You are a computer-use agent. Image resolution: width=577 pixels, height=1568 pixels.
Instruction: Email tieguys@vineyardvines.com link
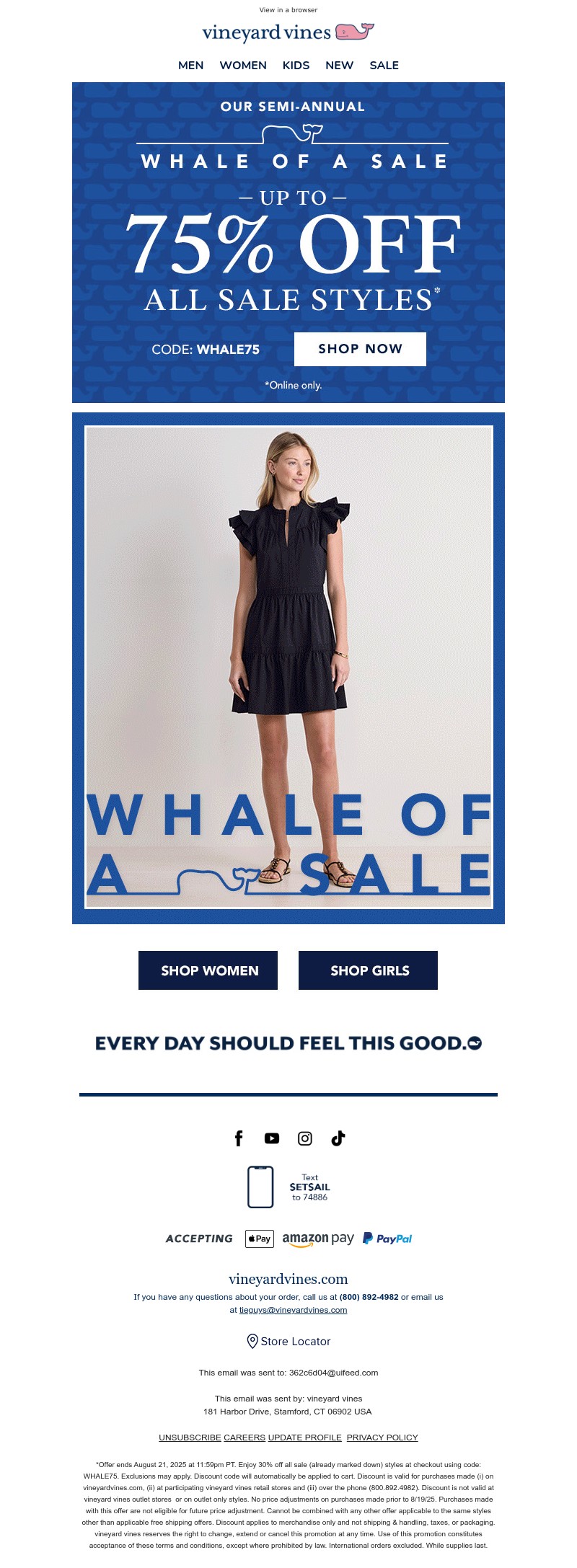[x=293, y=1310]
